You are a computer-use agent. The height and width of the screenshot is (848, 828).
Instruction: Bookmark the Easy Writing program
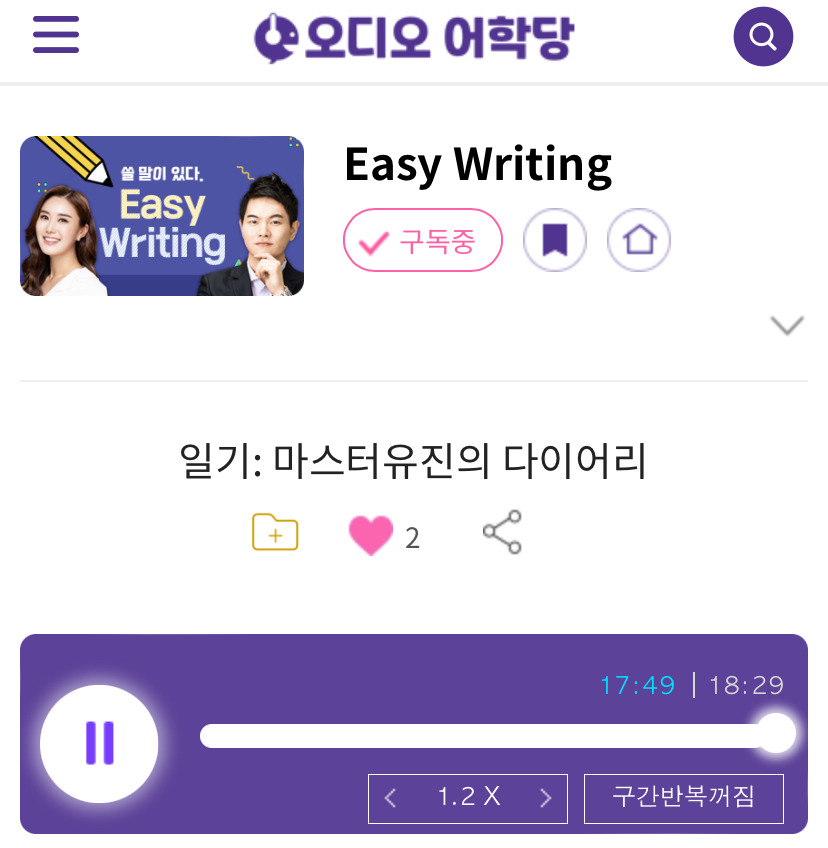click(x=555, y=240)
